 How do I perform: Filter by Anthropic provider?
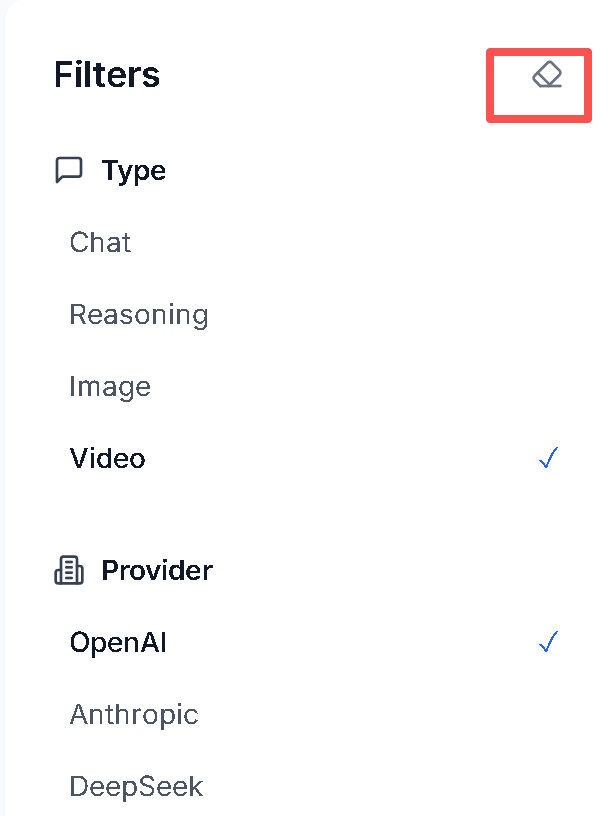tap(134, 715)
